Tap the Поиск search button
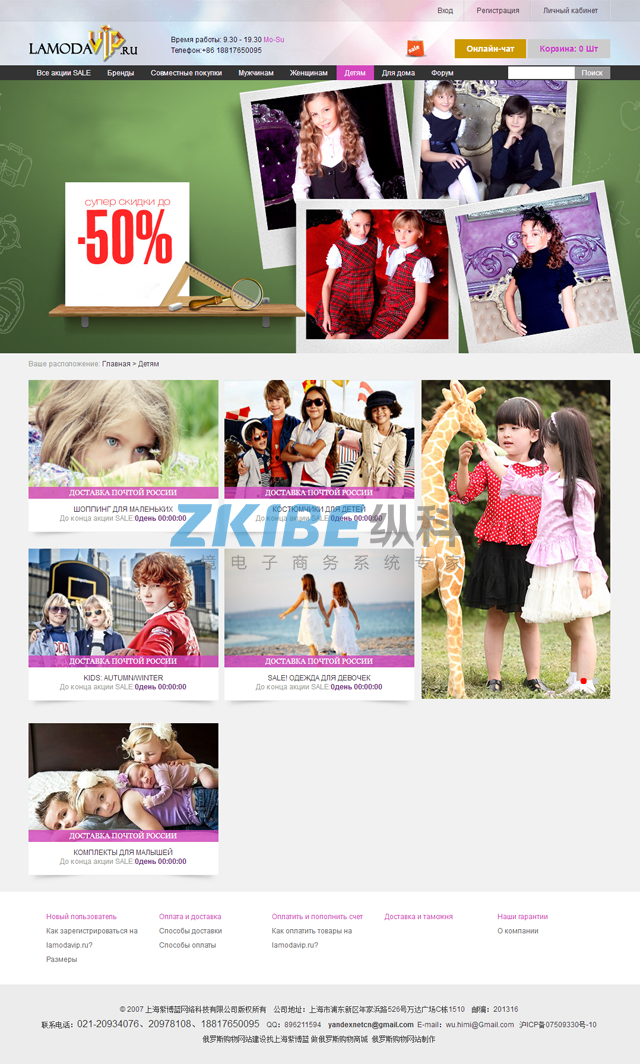Screen dimensions: 640x1064 coord(592,73)
